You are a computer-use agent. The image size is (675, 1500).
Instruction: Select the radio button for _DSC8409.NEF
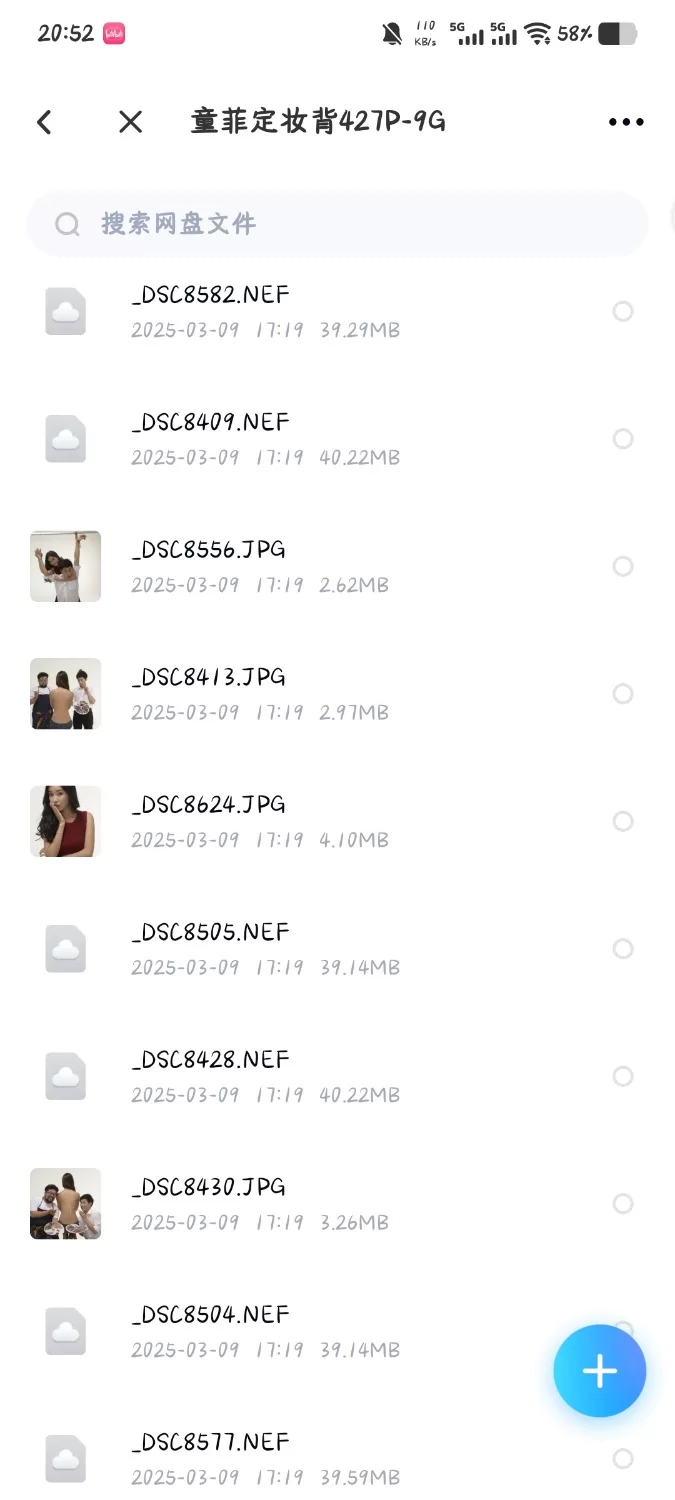pos(623,439)
